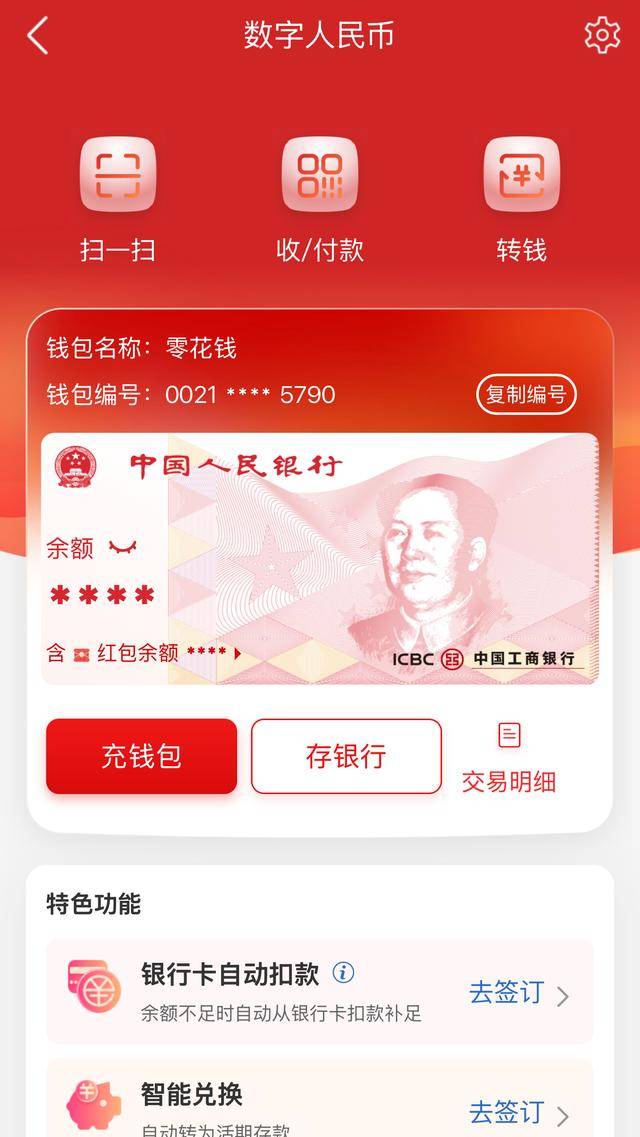
Task: Top up wallet via 充钱包
Action: tap(141, 756)
